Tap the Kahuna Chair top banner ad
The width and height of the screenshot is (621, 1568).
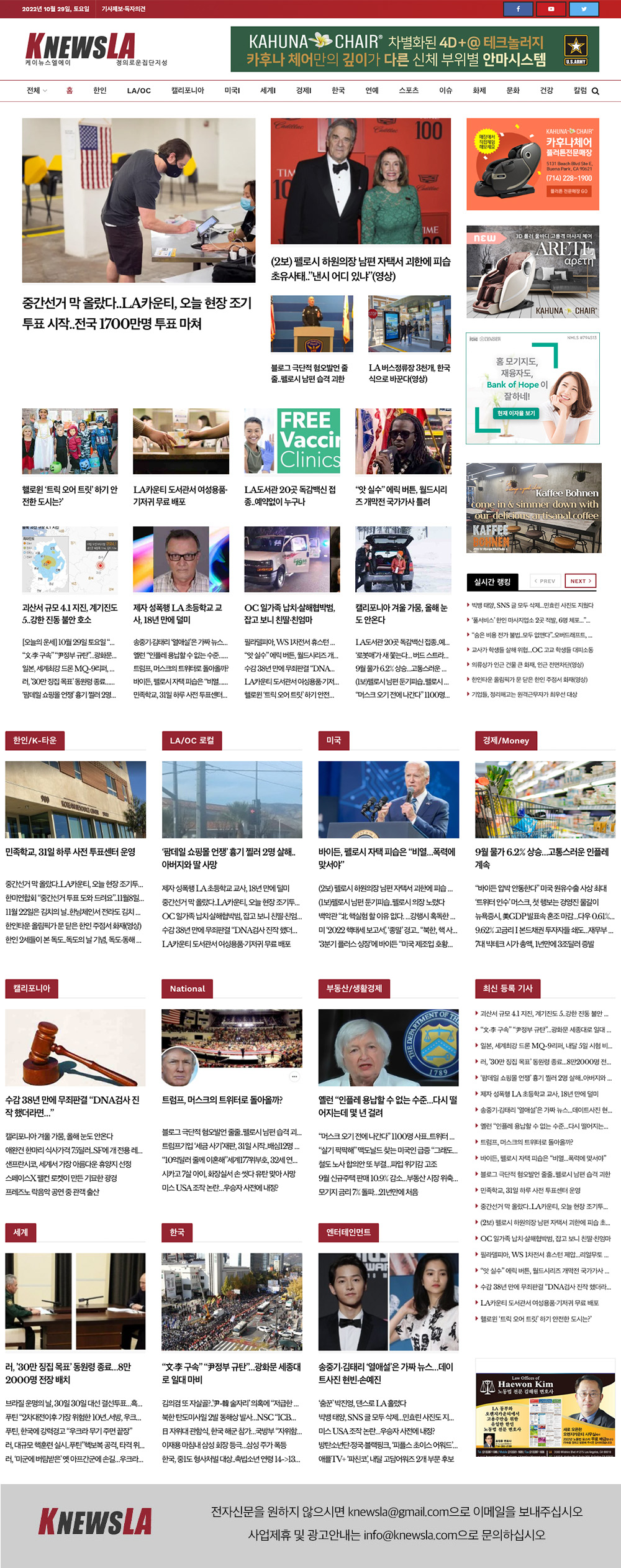[414, 49]
